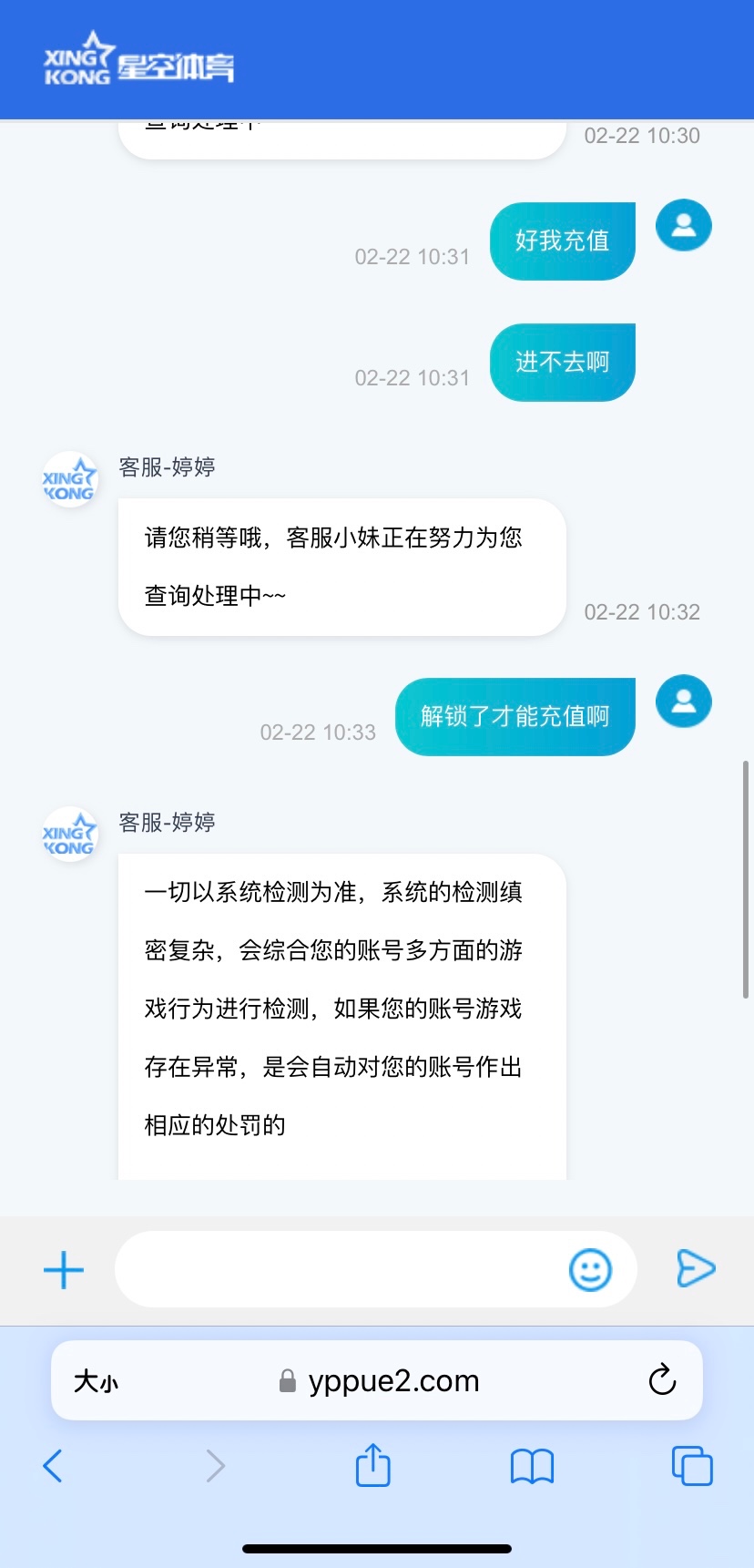Open Safari bookmarks
754x1568 pixels.
[x=532, y=1466]
